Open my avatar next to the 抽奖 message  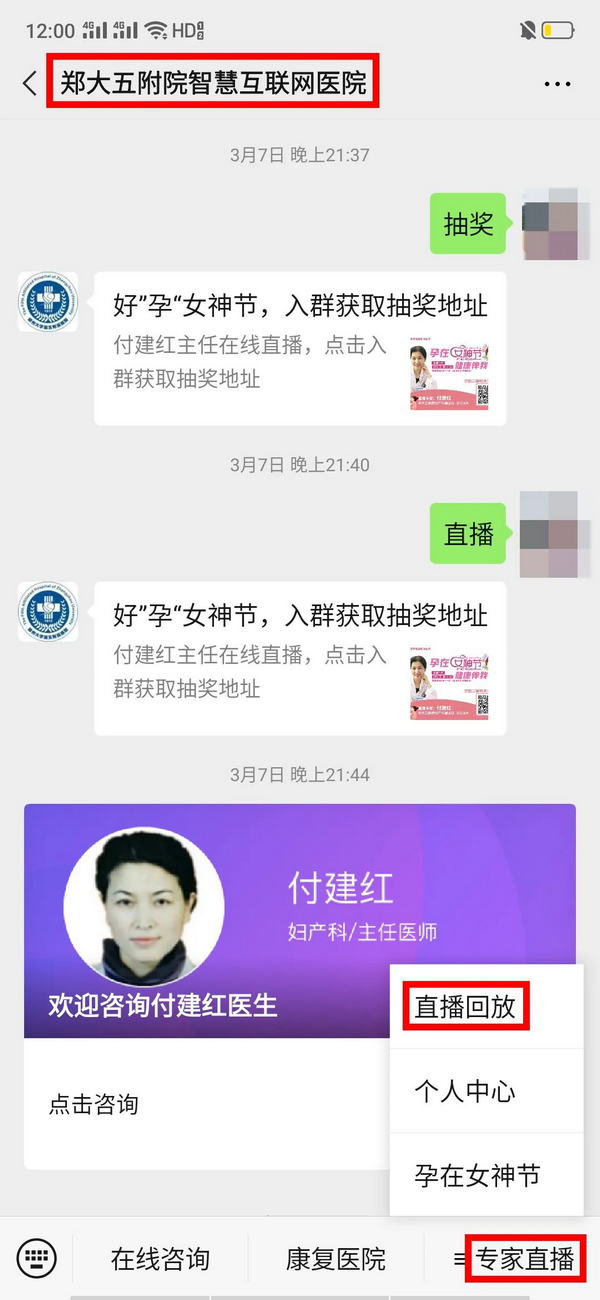(549, 224)
